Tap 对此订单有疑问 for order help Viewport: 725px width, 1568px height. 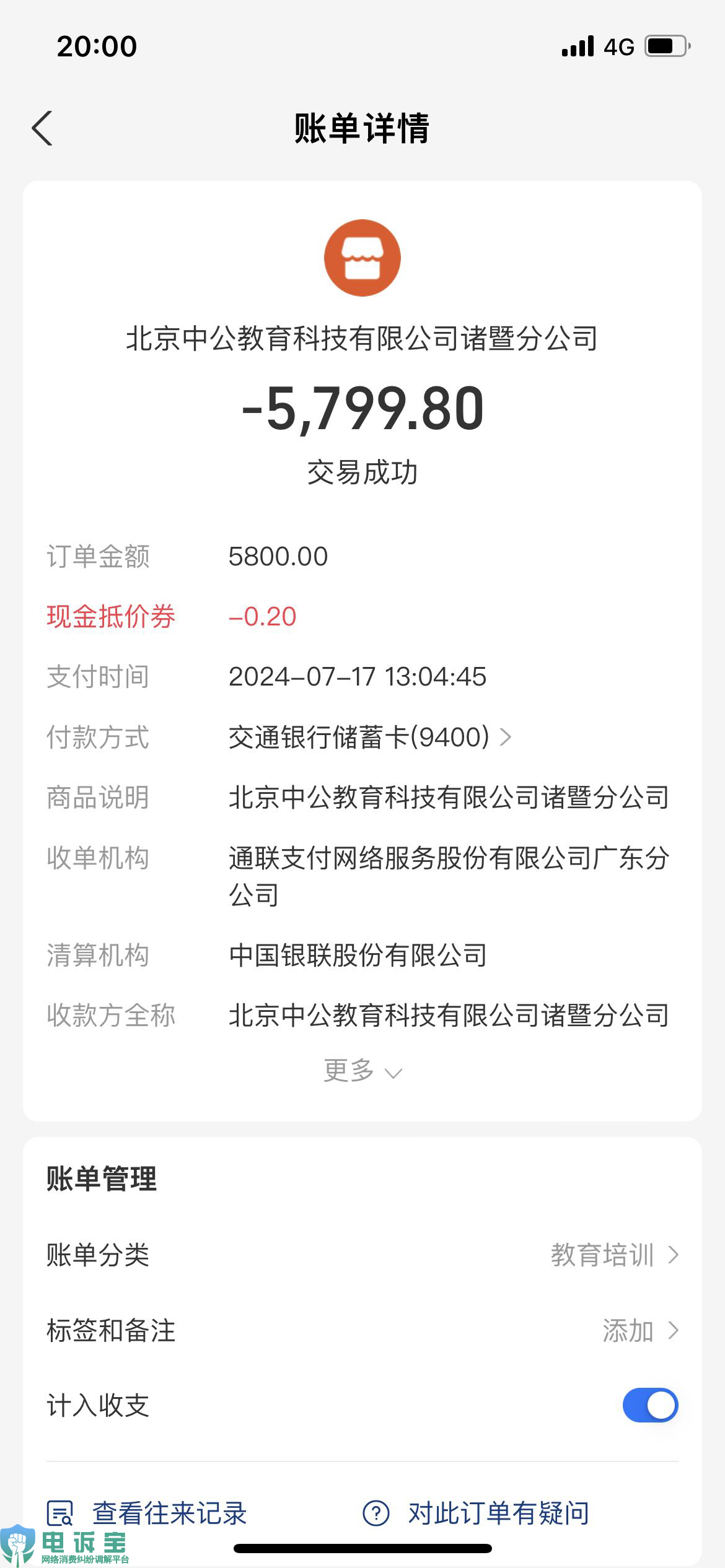pos(476,1513)
